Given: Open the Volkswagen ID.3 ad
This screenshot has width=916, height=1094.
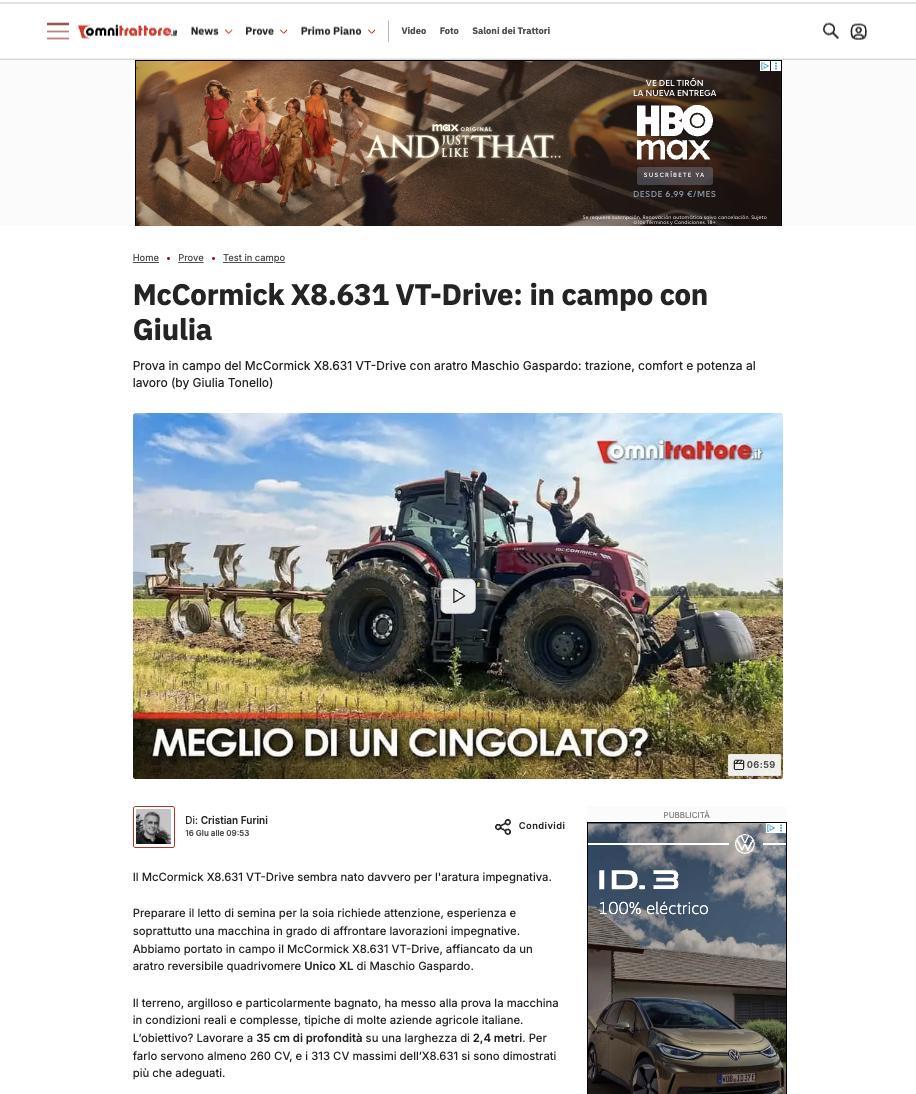Looking at the screenshot, I should click(686, 960).
